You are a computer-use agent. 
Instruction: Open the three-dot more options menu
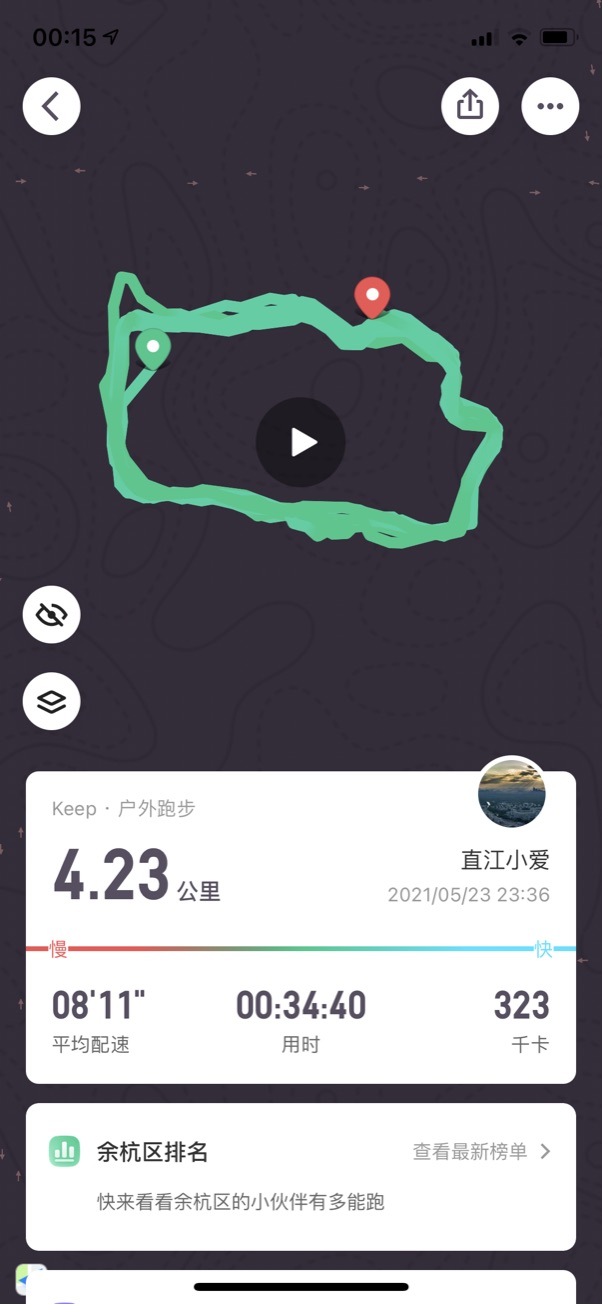(x=550, y=106)
